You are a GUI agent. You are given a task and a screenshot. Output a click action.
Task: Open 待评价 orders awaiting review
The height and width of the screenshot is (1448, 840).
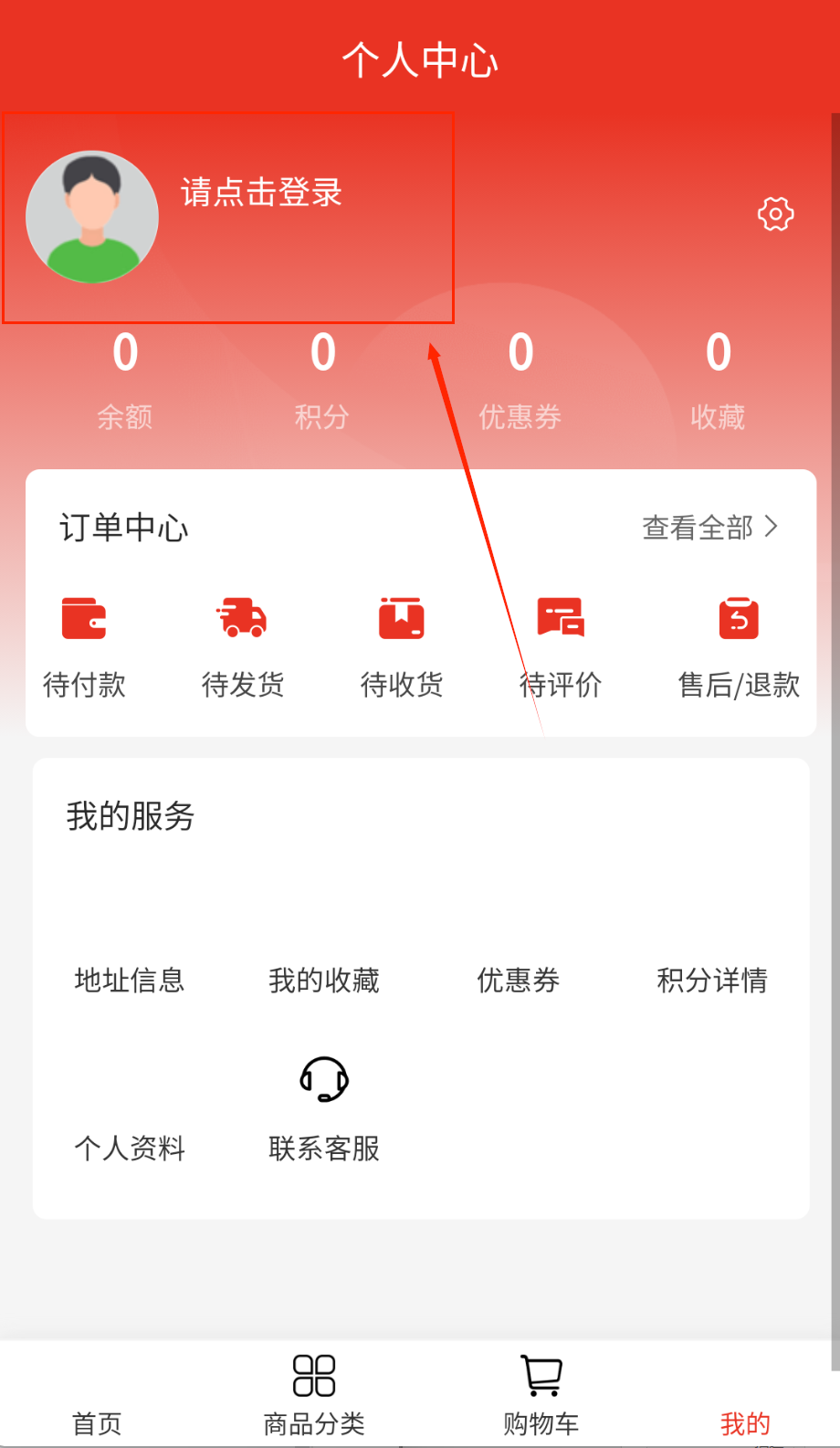click(x=561, y=644)
